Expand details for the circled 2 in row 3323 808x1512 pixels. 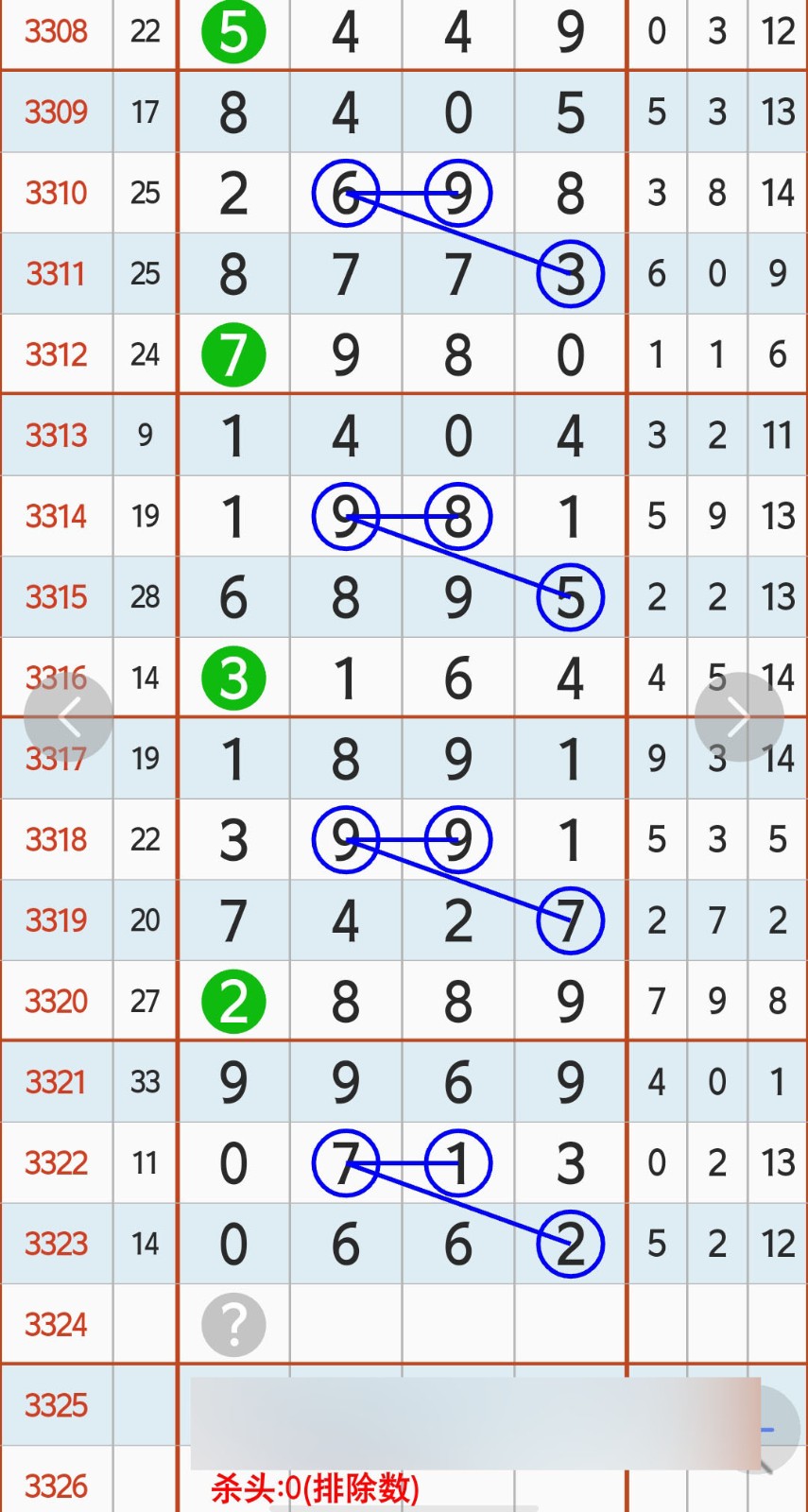[x=571, y=1244]
